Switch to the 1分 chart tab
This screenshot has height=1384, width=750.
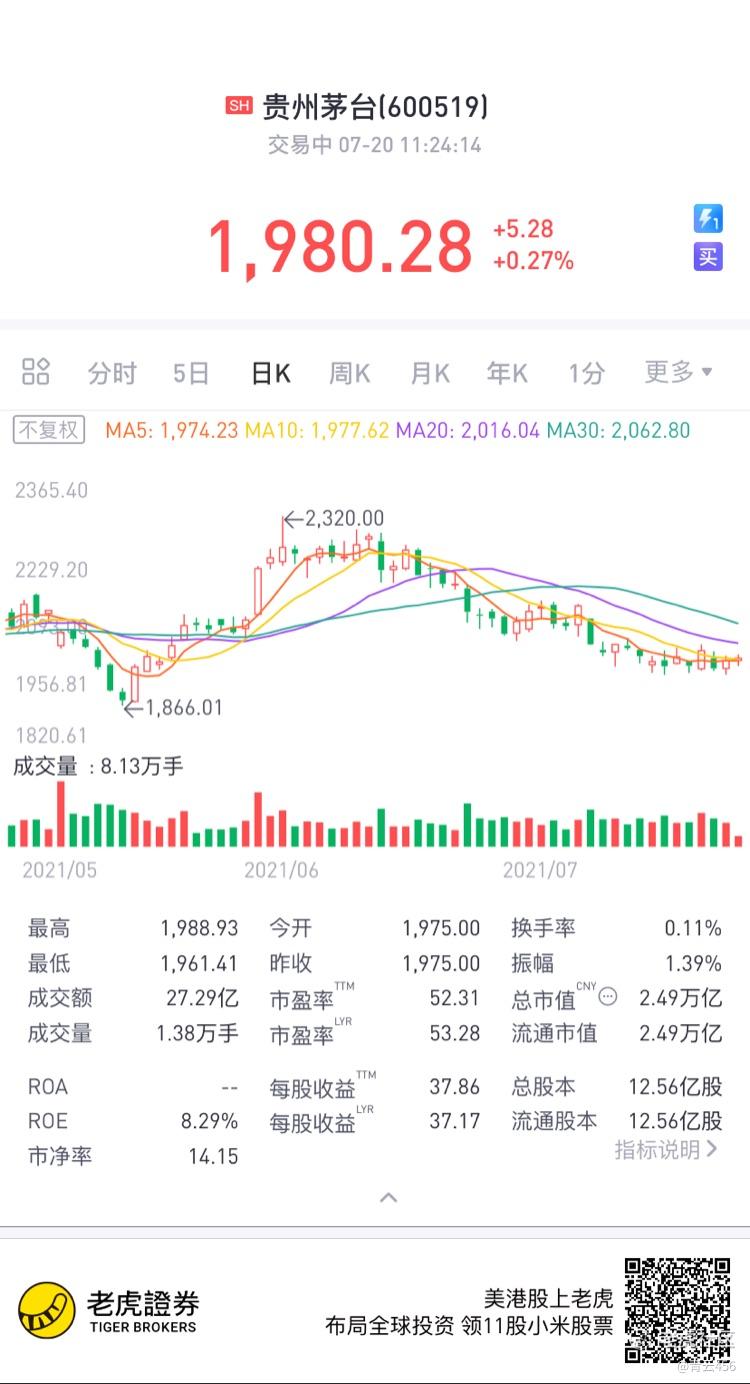click(587, 374)
